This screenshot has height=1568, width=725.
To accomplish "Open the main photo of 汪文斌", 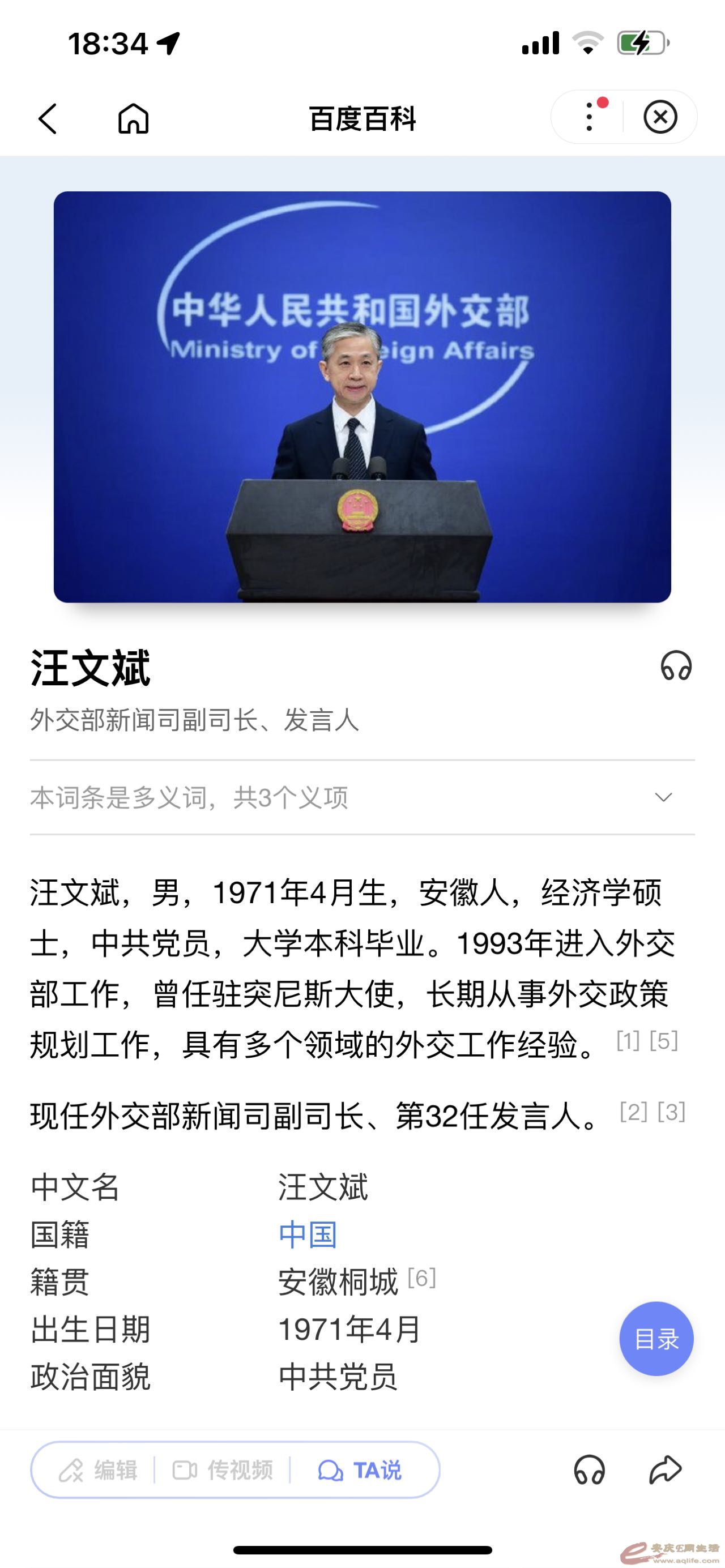I will click(x=362, y=397).
